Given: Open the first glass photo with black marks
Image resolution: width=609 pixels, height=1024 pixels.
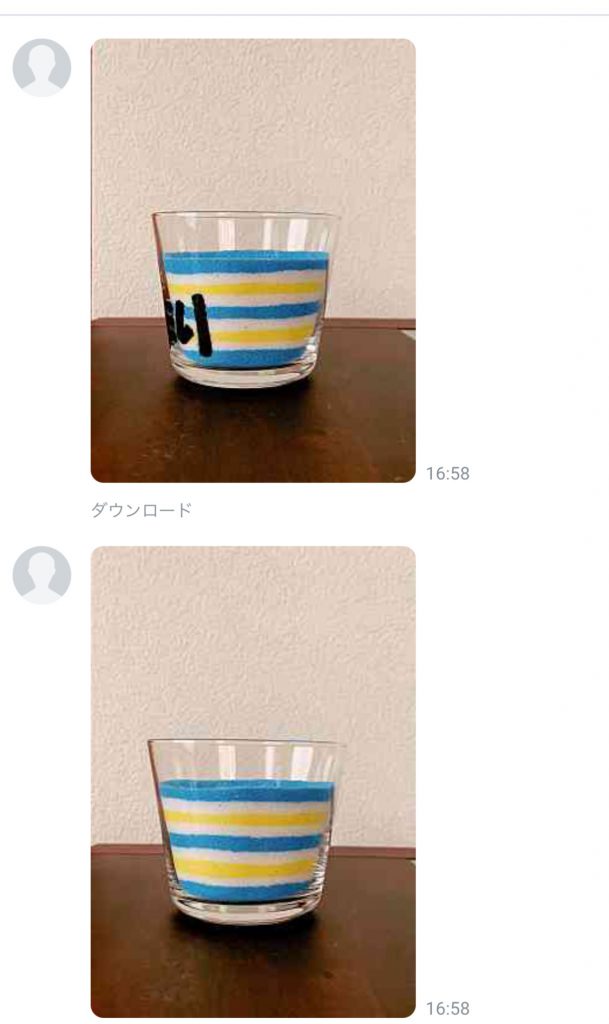Looking at the screenshot, I should coord(253,261).
